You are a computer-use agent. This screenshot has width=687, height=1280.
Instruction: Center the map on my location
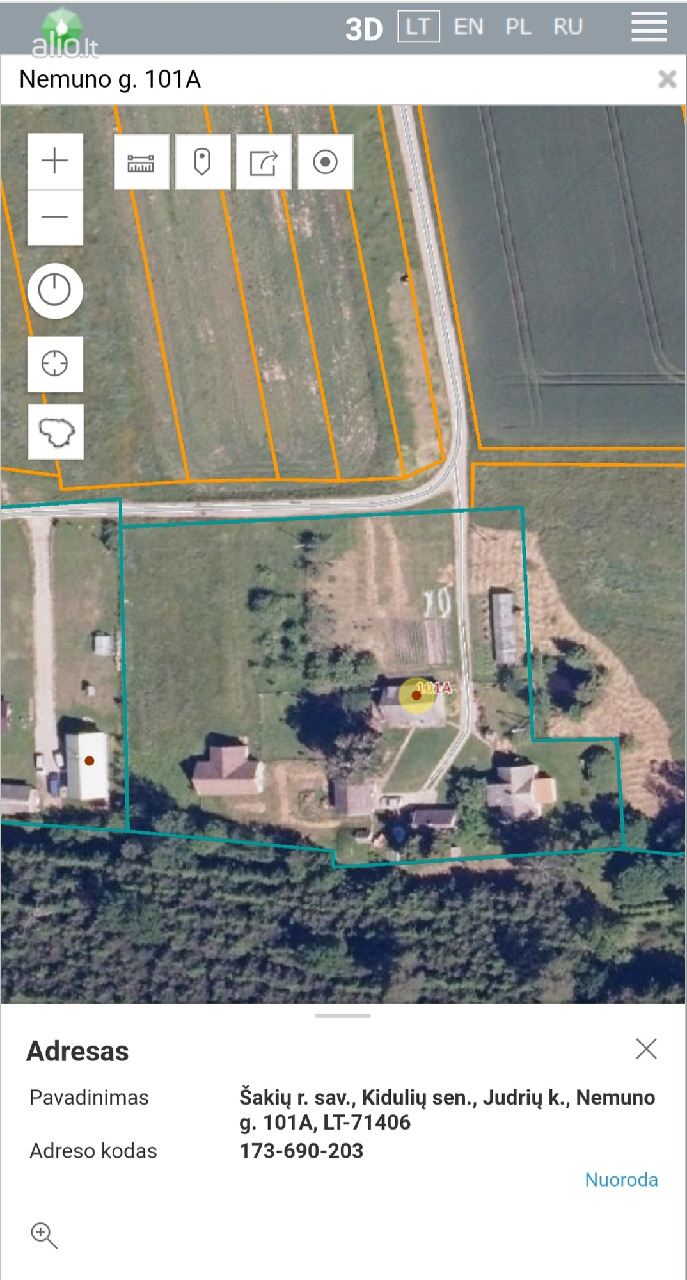55,363
